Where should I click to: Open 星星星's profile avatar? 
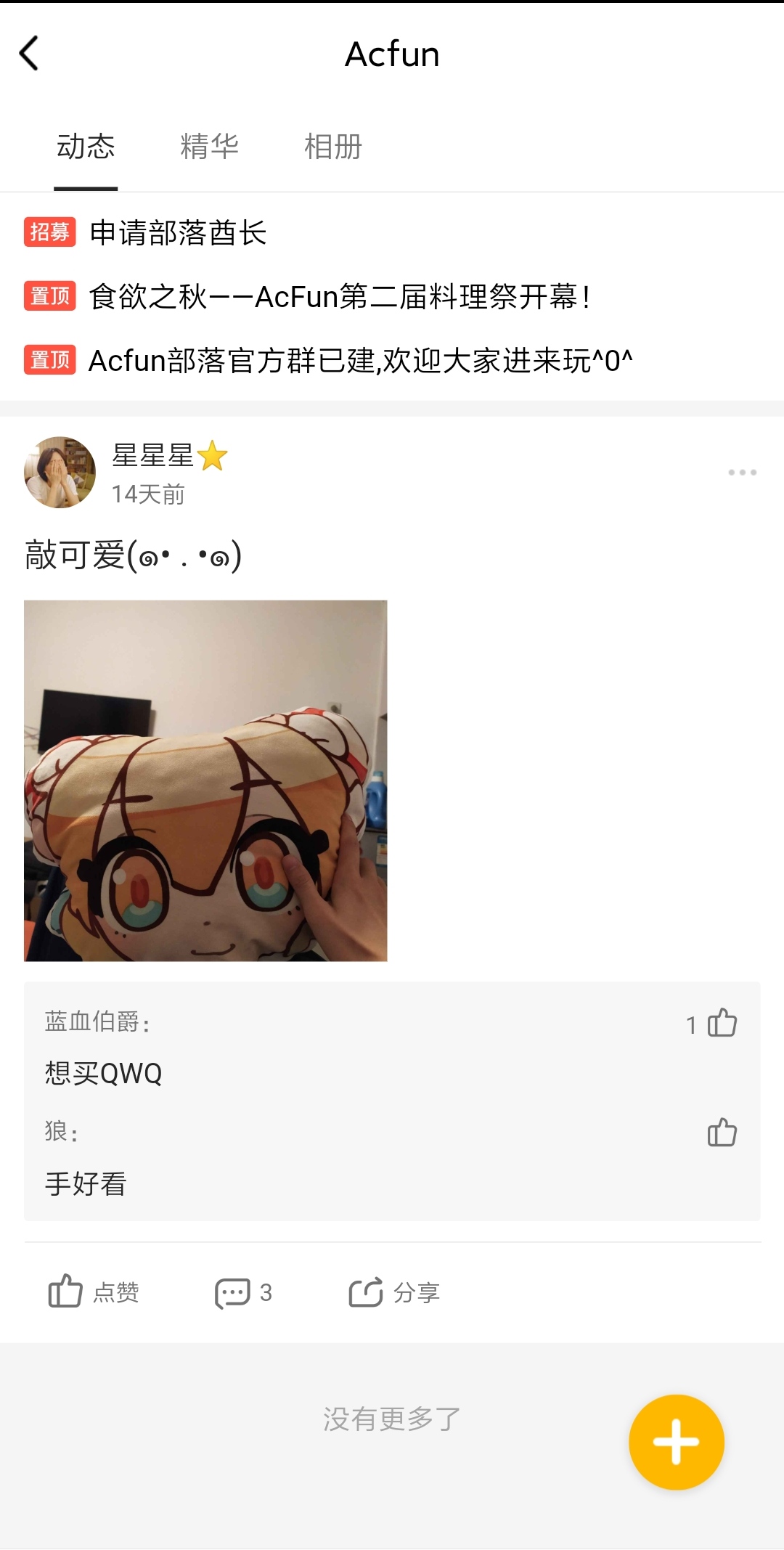pos(60,472)
